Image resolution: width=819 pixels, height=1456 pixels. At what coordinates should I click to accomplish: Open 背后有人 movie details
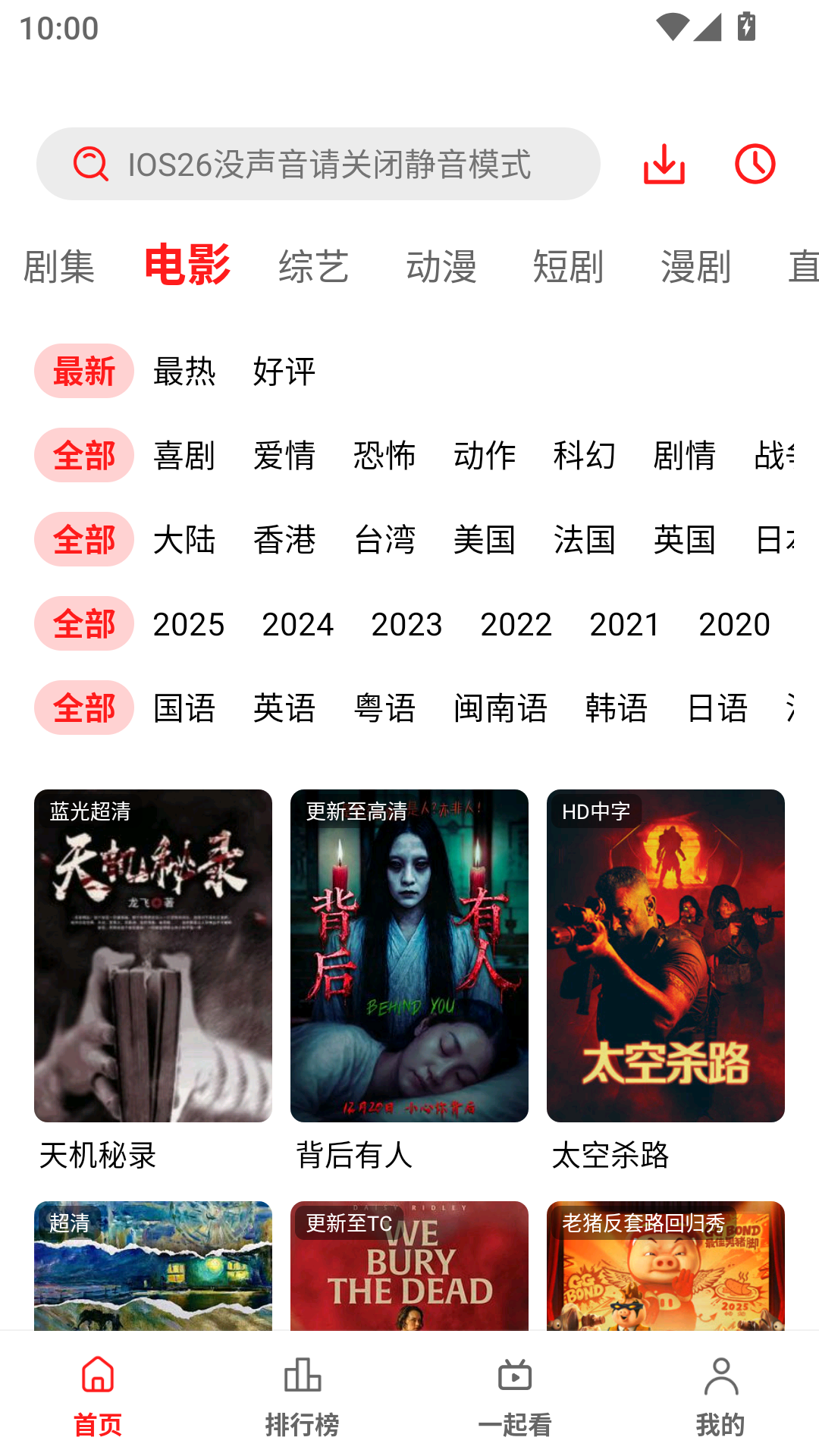409,955
